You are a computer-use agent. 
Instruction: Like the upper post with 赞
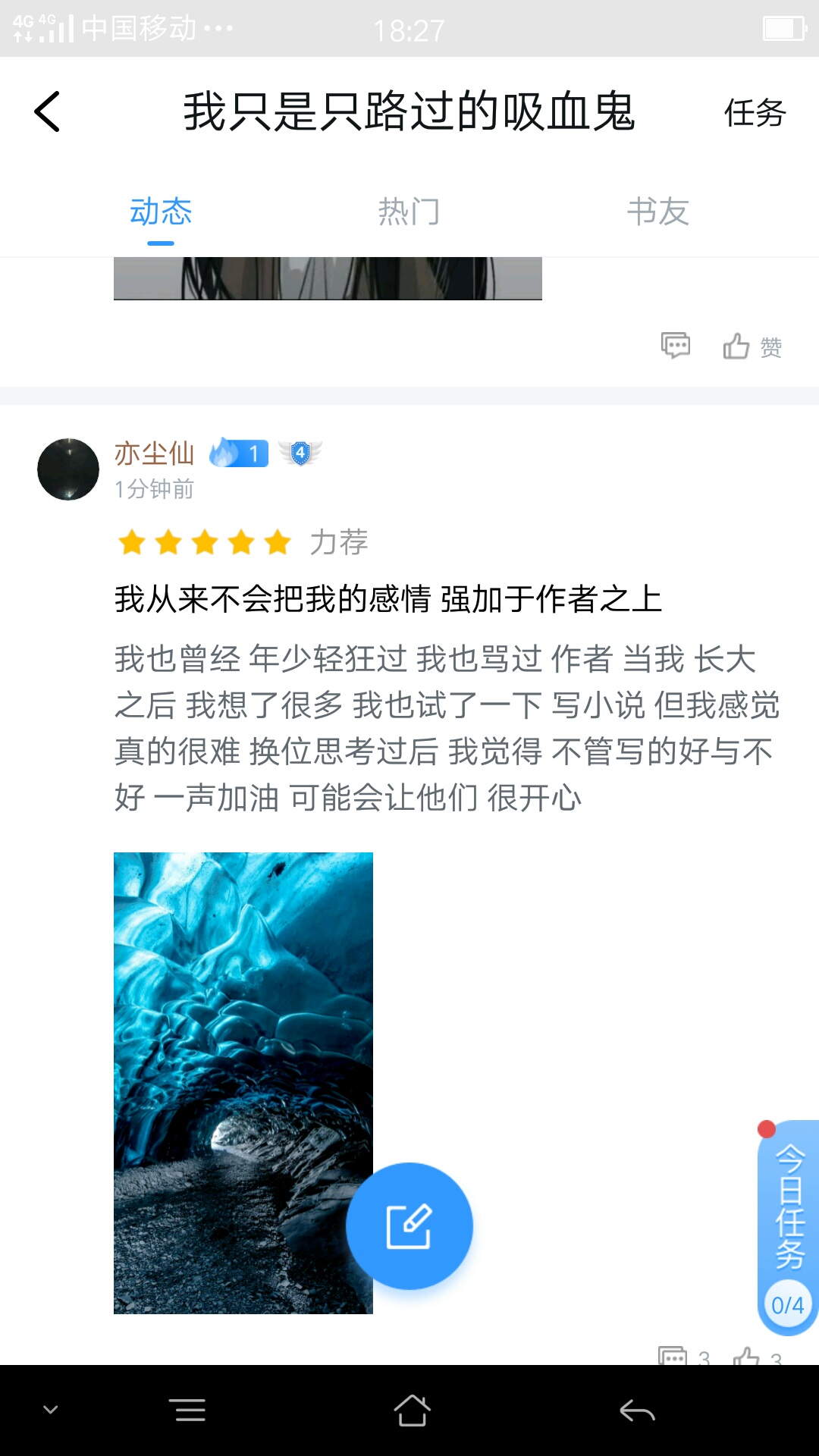[752, 347]
